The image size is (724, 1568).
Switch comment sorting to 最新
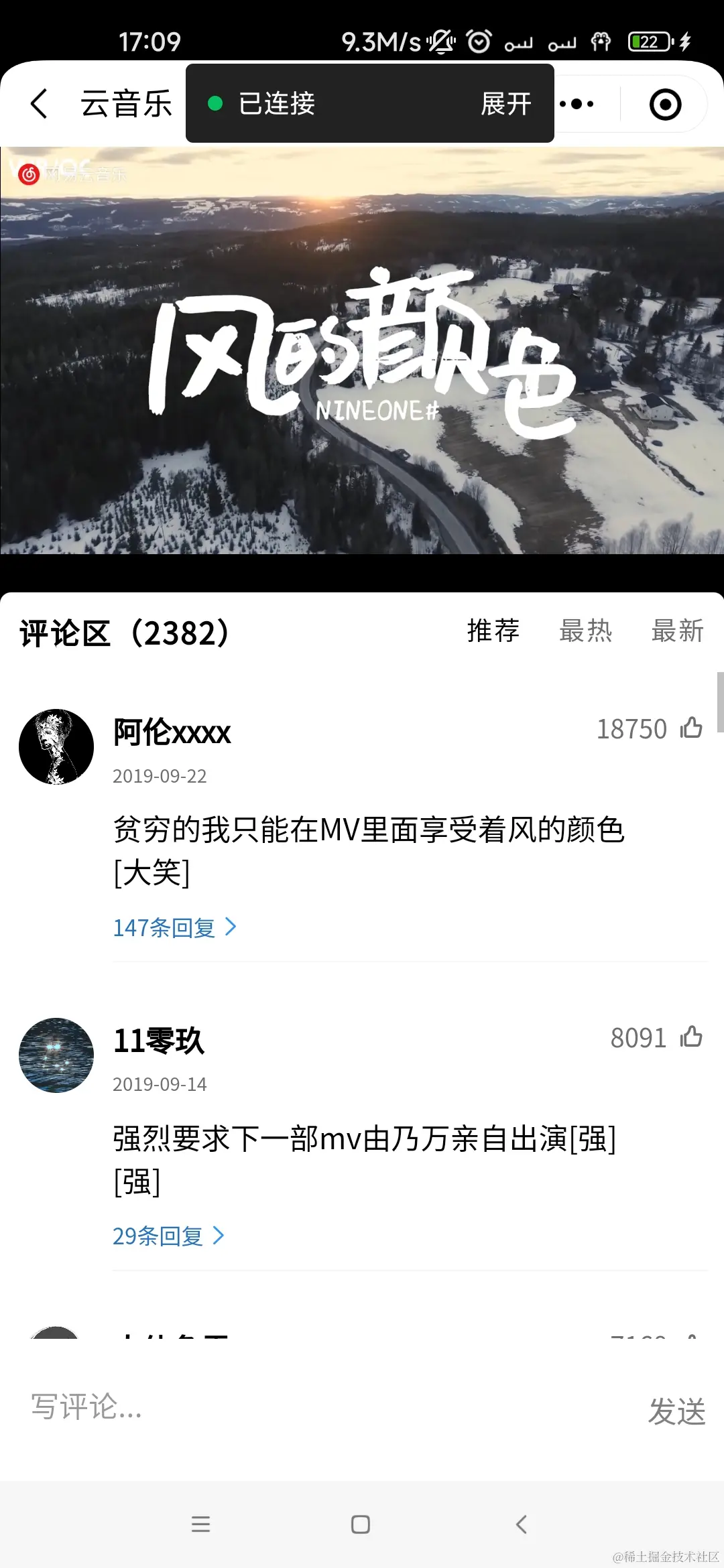pos(678,631)
